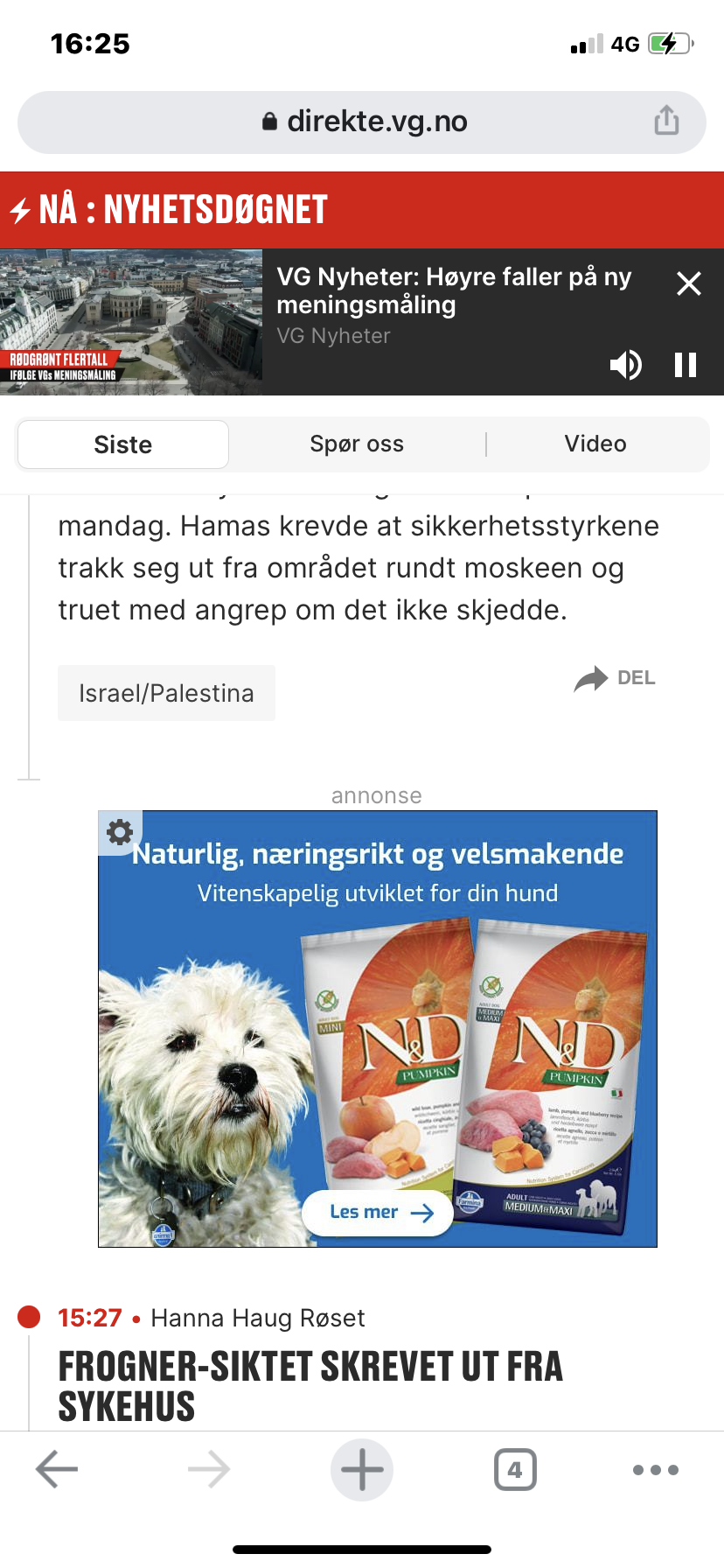Screen dimensions: 724x1568
Task: Tap Les mer on the N&D ad
Action: (378, 1212)
